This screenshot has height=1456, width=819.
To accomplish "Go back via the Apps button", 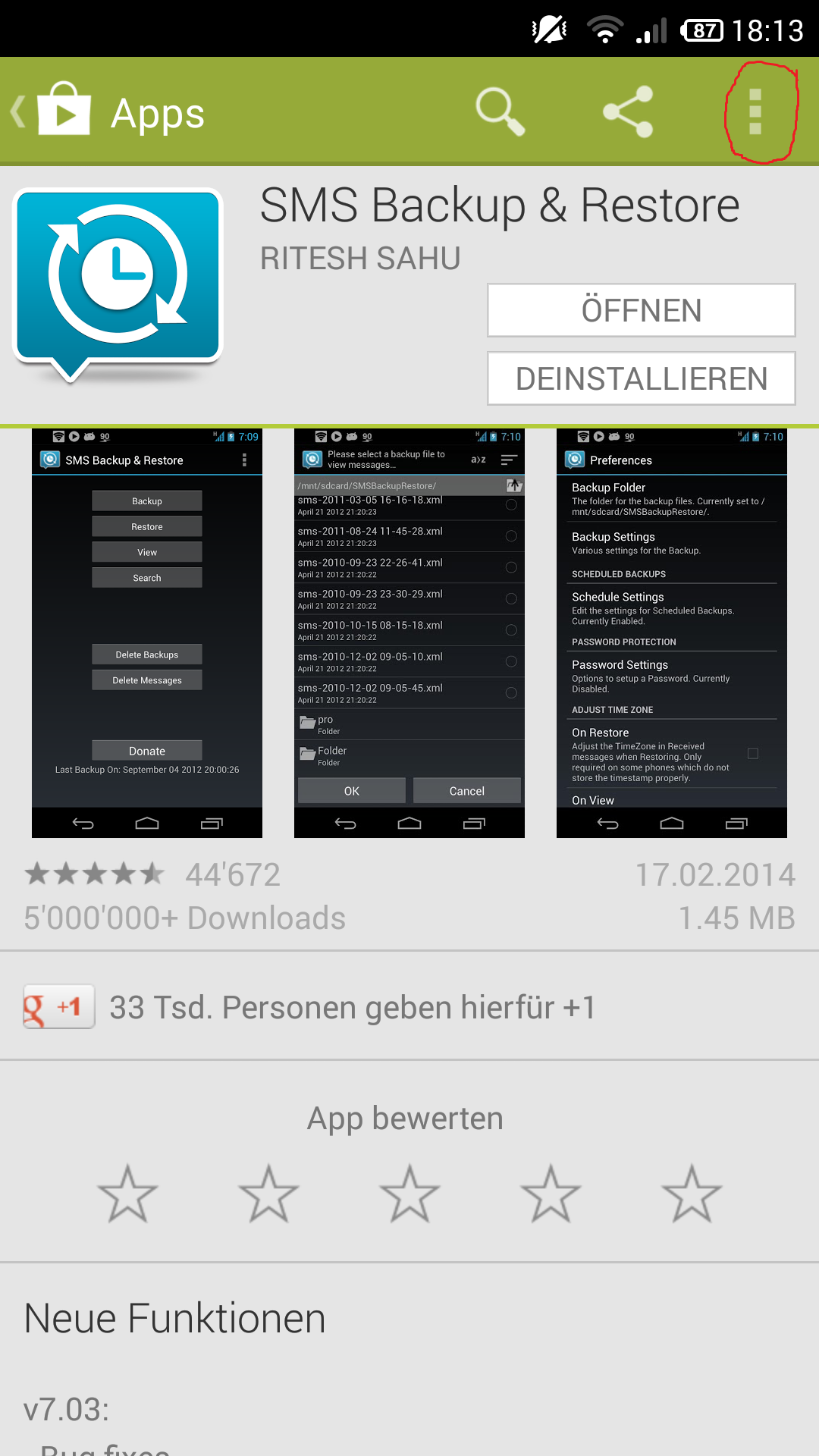I will (108, 112).
